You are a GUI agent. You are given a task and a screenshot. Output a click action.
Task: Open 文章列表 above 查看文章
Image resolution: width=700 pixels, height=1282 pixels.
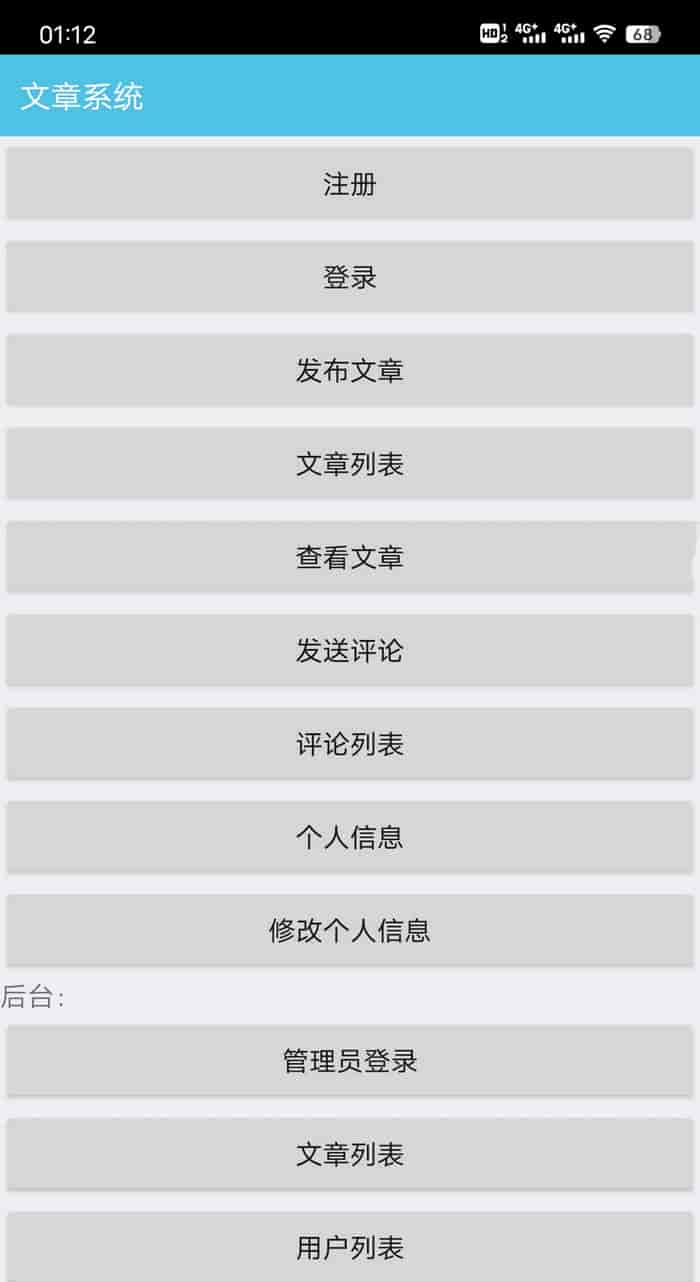tap(350, 464)
